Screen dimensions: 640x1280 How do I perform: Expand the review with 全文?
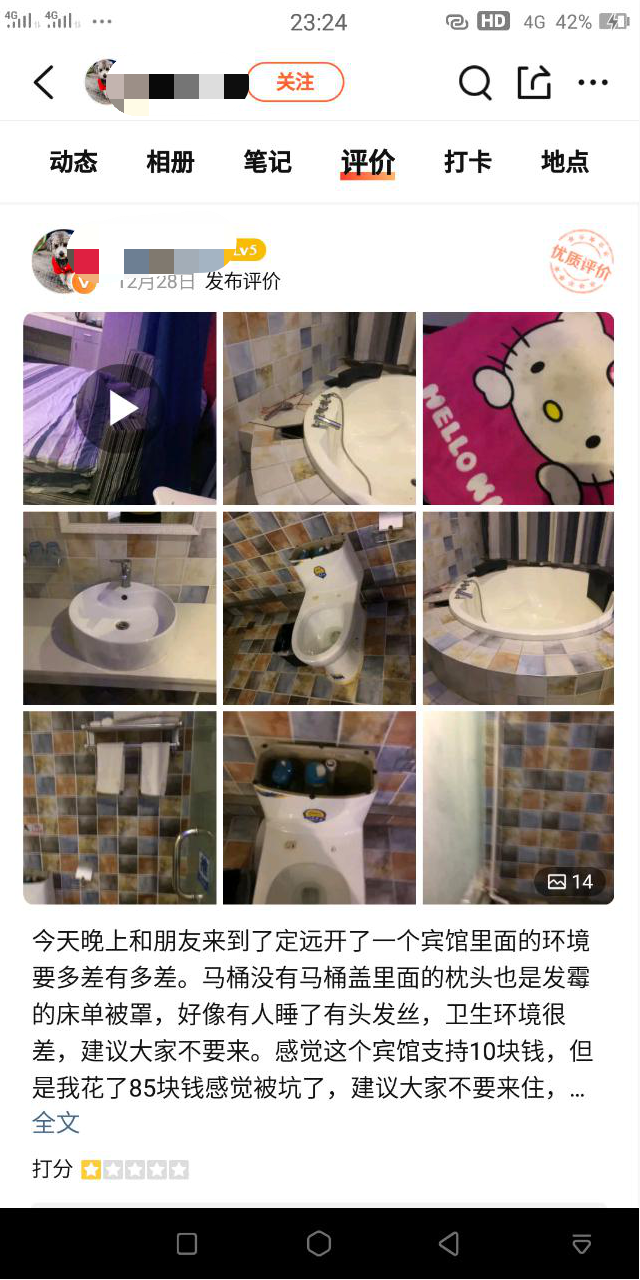click(56, 1122)
